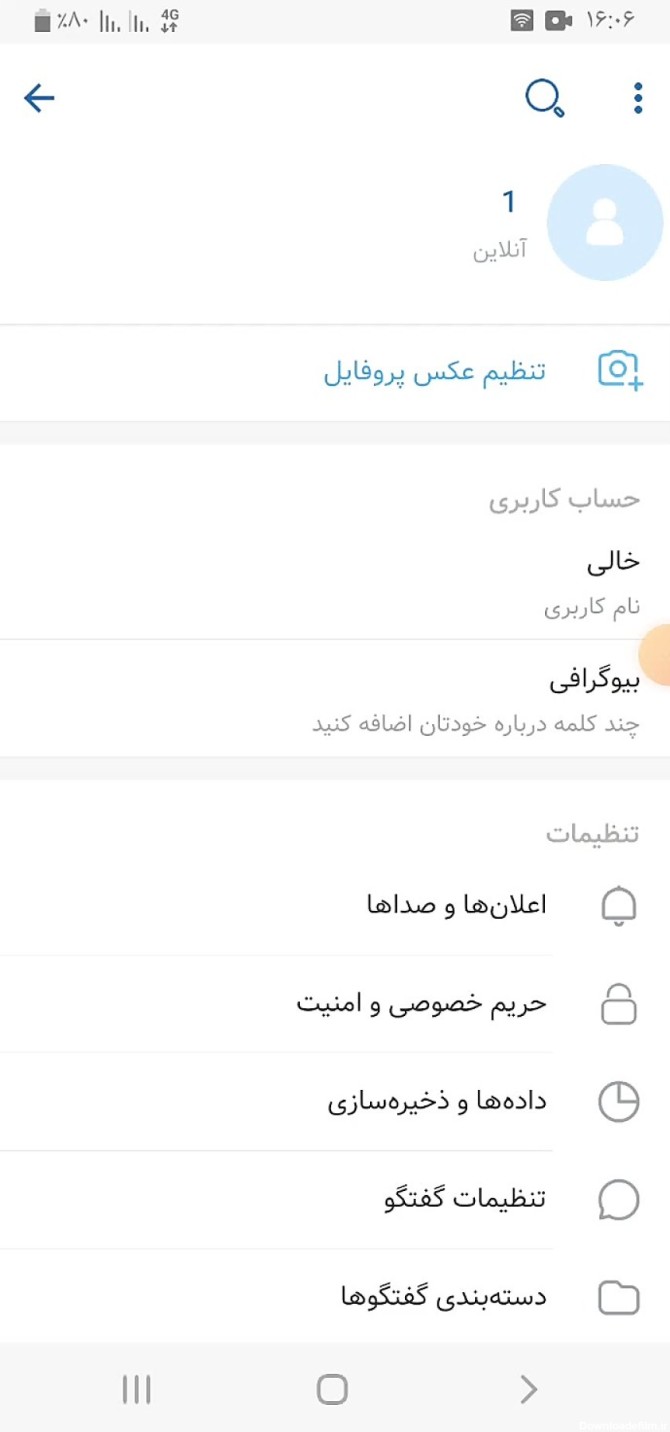Viewport: 670px width, 1432px height.
Task: Open recent apps from navigation bar
Action: click(x=136, y=1389)
